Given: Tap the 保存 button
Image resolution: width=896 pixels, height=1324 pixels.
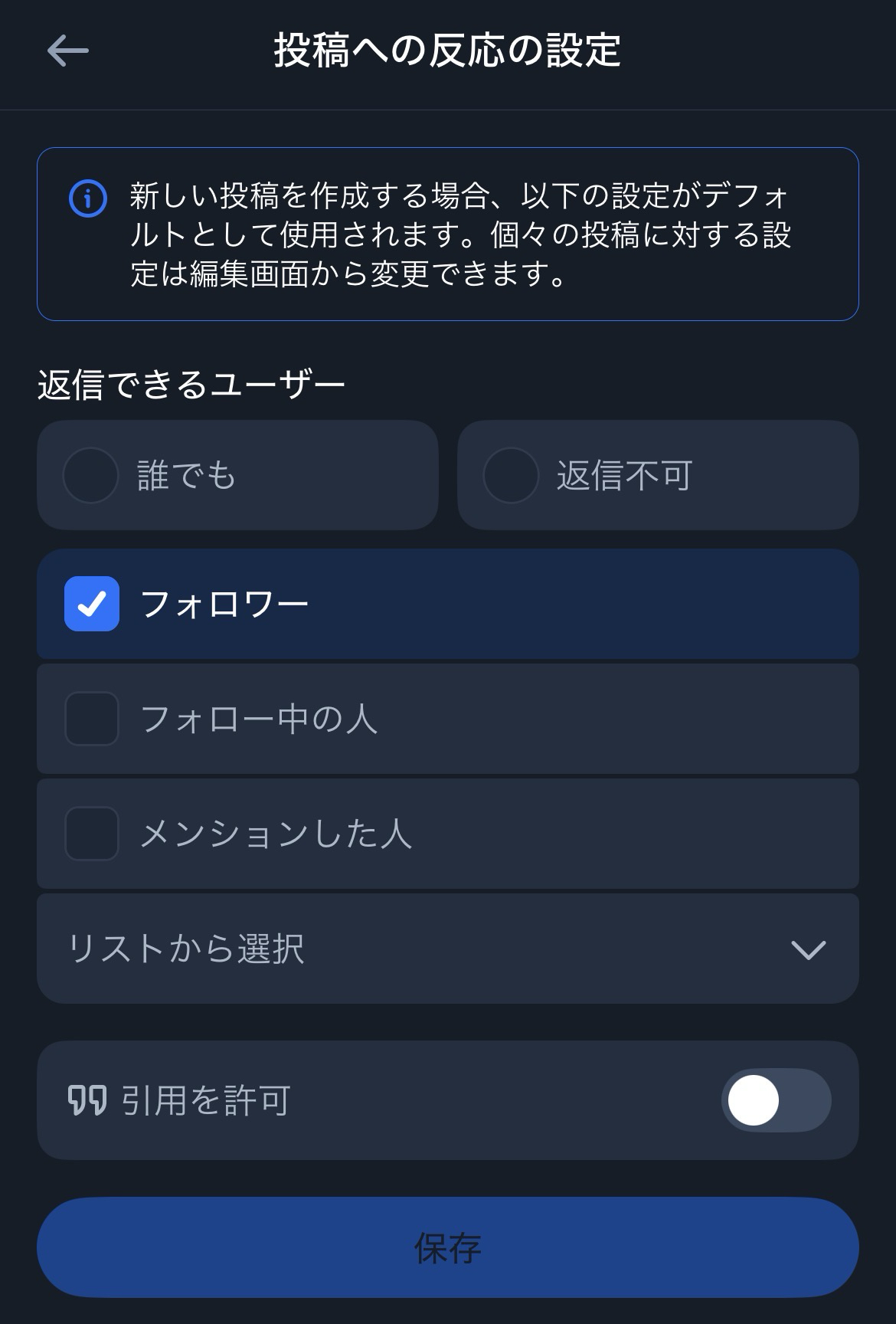Looking at the screenshot, I should tap(447, 1247).
